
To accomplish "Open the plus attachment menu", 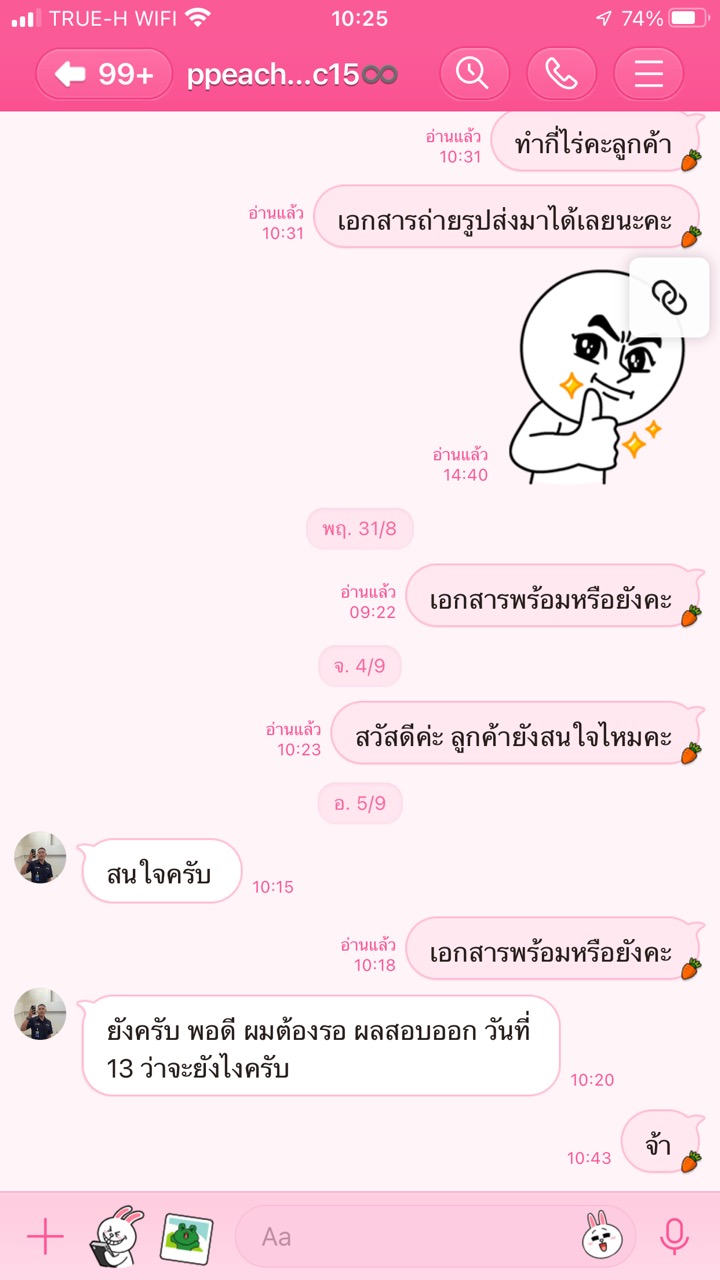I will pyautogui.click(x=45, y=1237).
